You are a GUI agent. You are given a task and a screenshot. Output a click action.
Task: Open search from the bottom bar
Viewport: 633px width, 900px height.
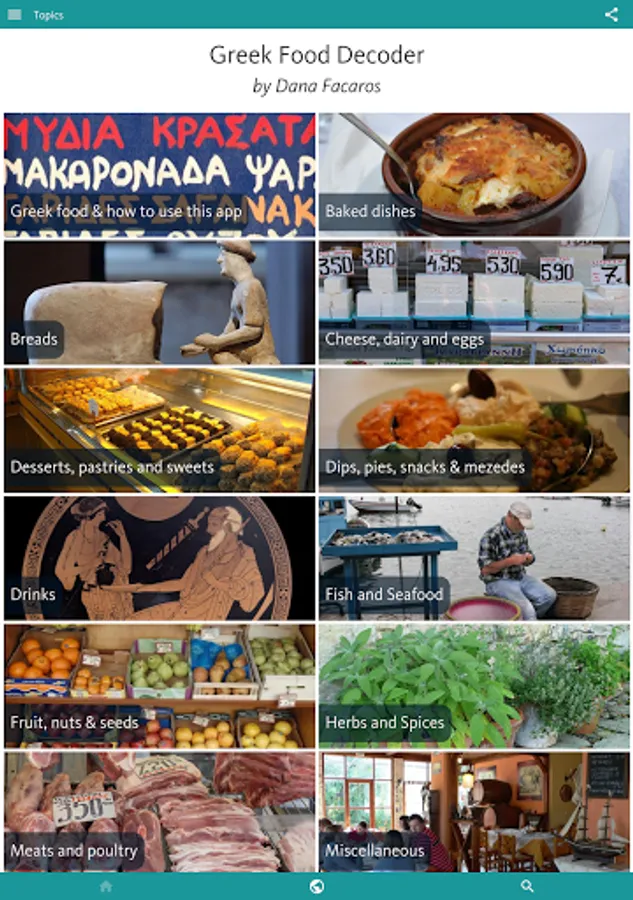527,886
